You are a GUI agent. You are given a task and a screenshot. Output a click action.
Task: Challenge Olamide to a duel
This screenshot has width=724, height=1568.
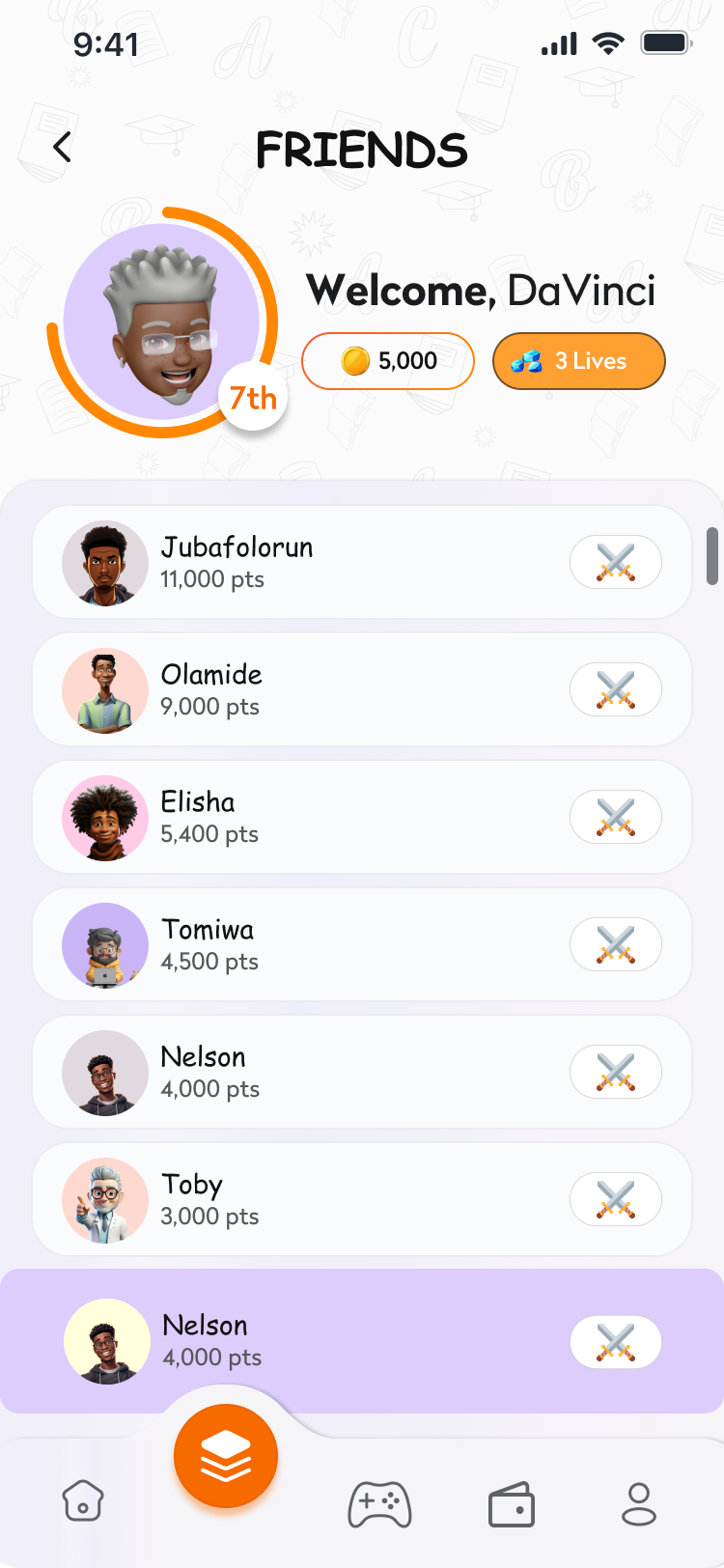click(x=616, y=689)
